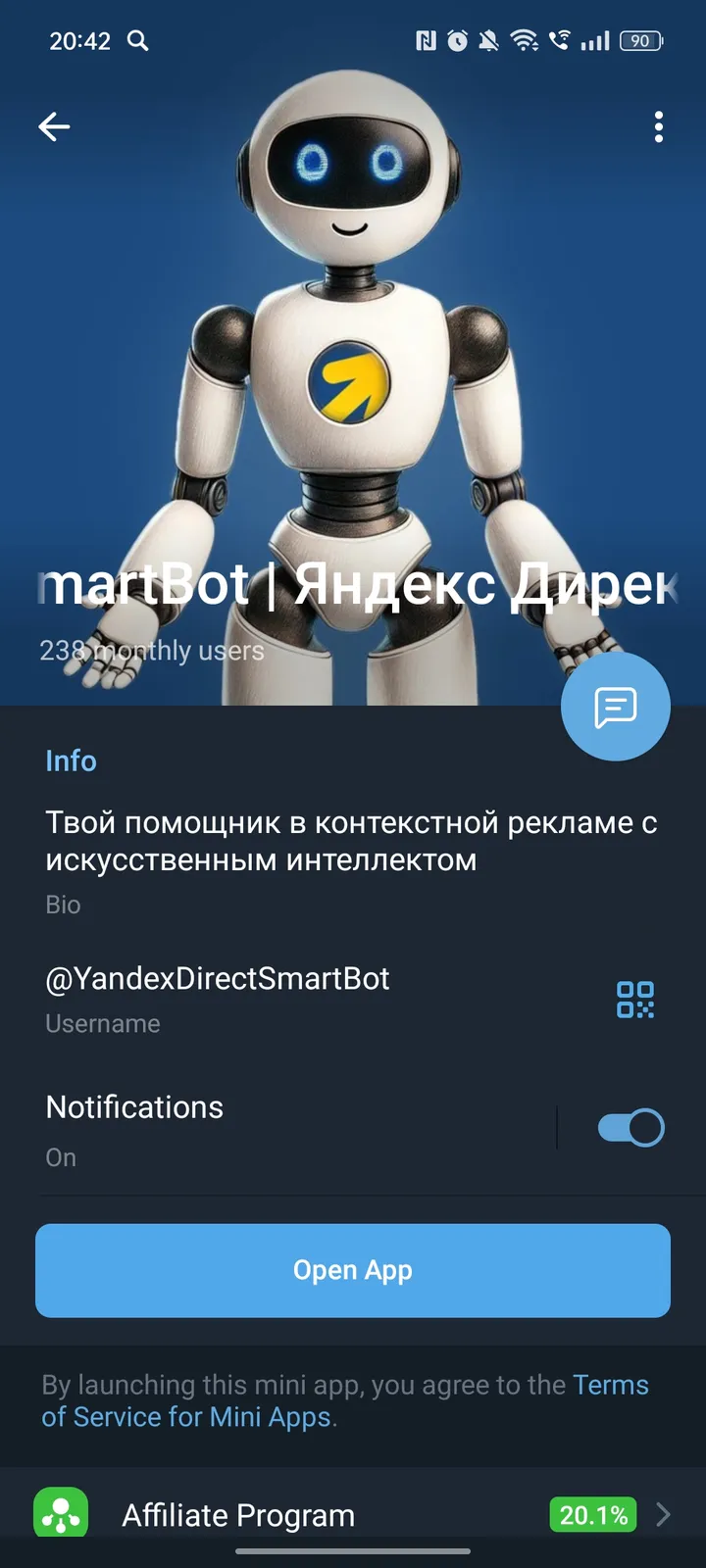Expand the Affiliate Program row via chevron
The width and height of the screenshot is (706, 1568).
click(663, 1515)
